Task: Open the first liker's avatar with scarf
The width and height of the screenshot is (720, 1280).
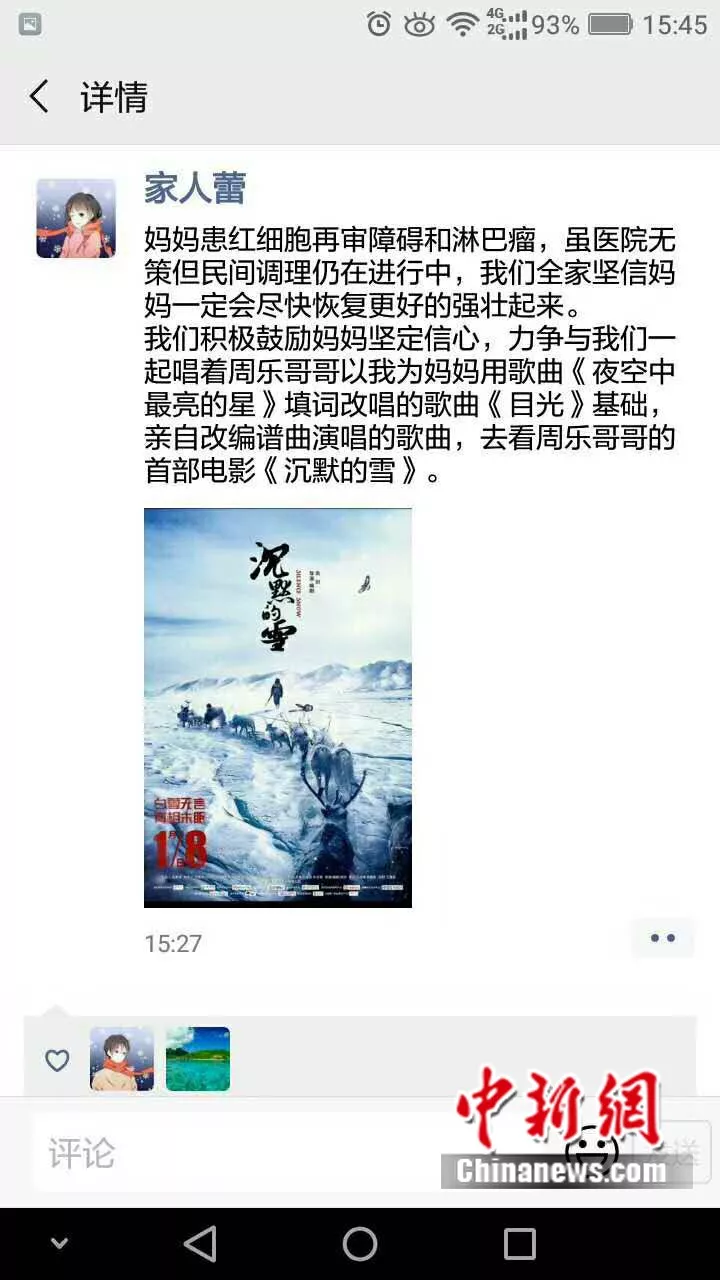Action: pyautogui.click(x=122, y=1059)
